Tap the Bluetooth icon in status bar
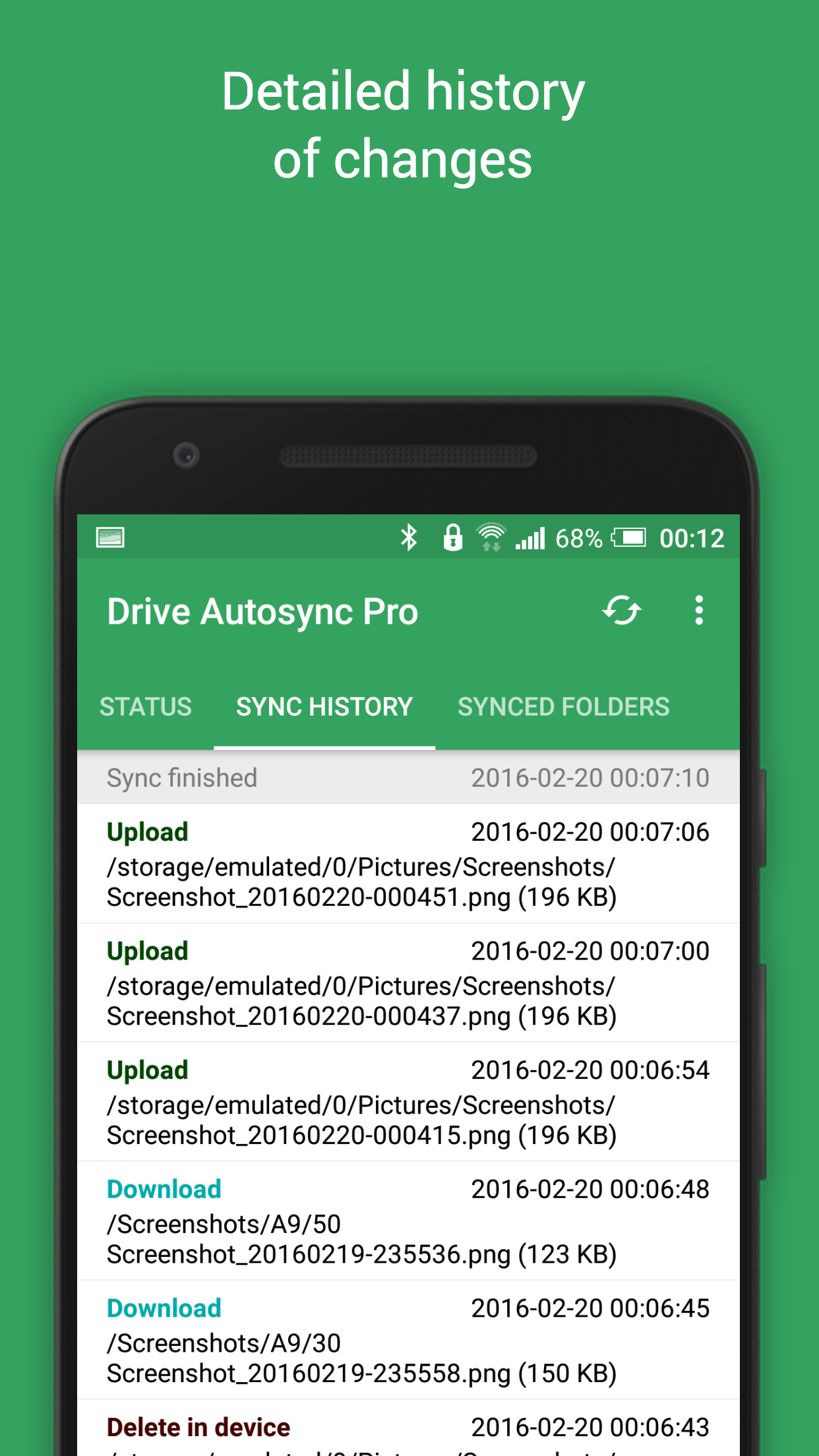819x1456 pixels. coord(409,537)
